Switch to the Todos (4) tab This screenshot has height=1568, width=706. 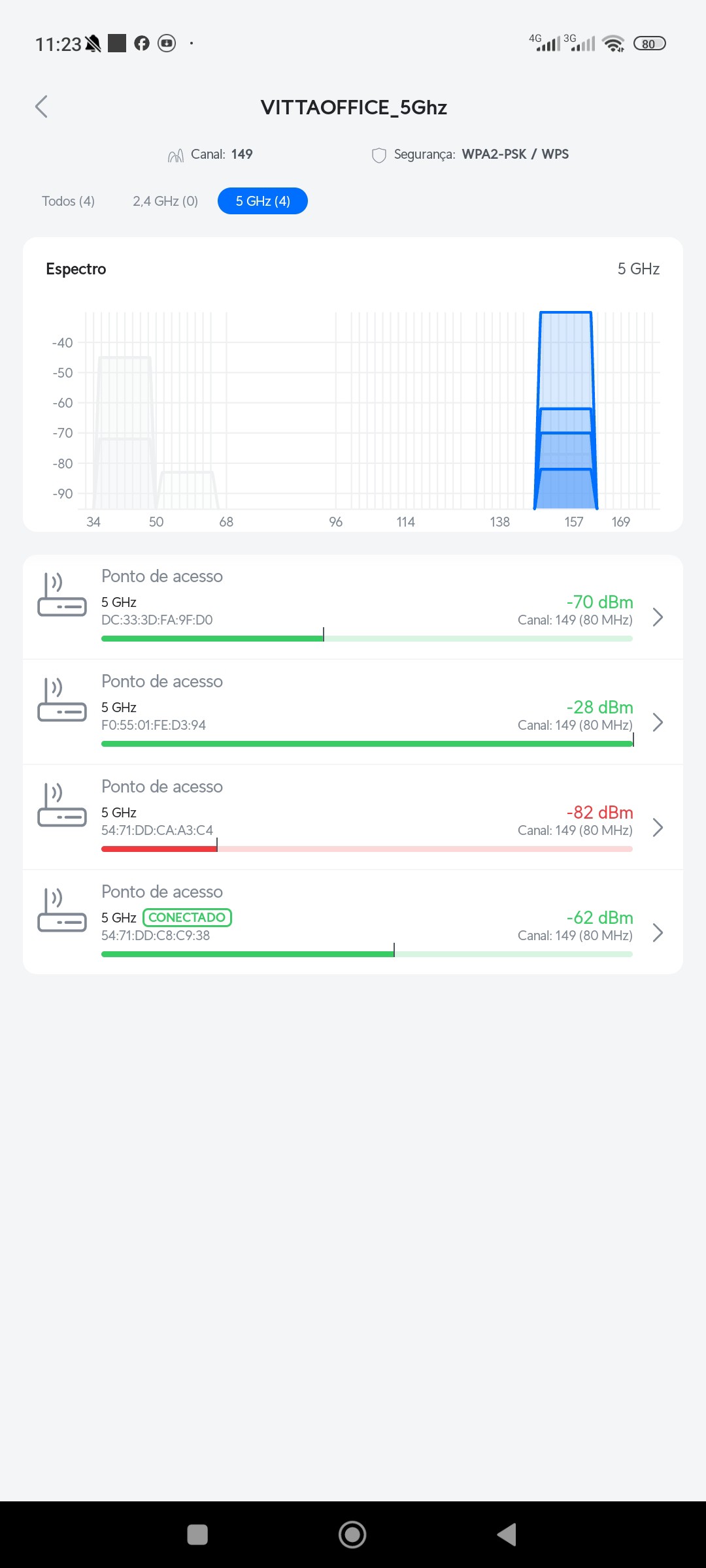[68, 201]
